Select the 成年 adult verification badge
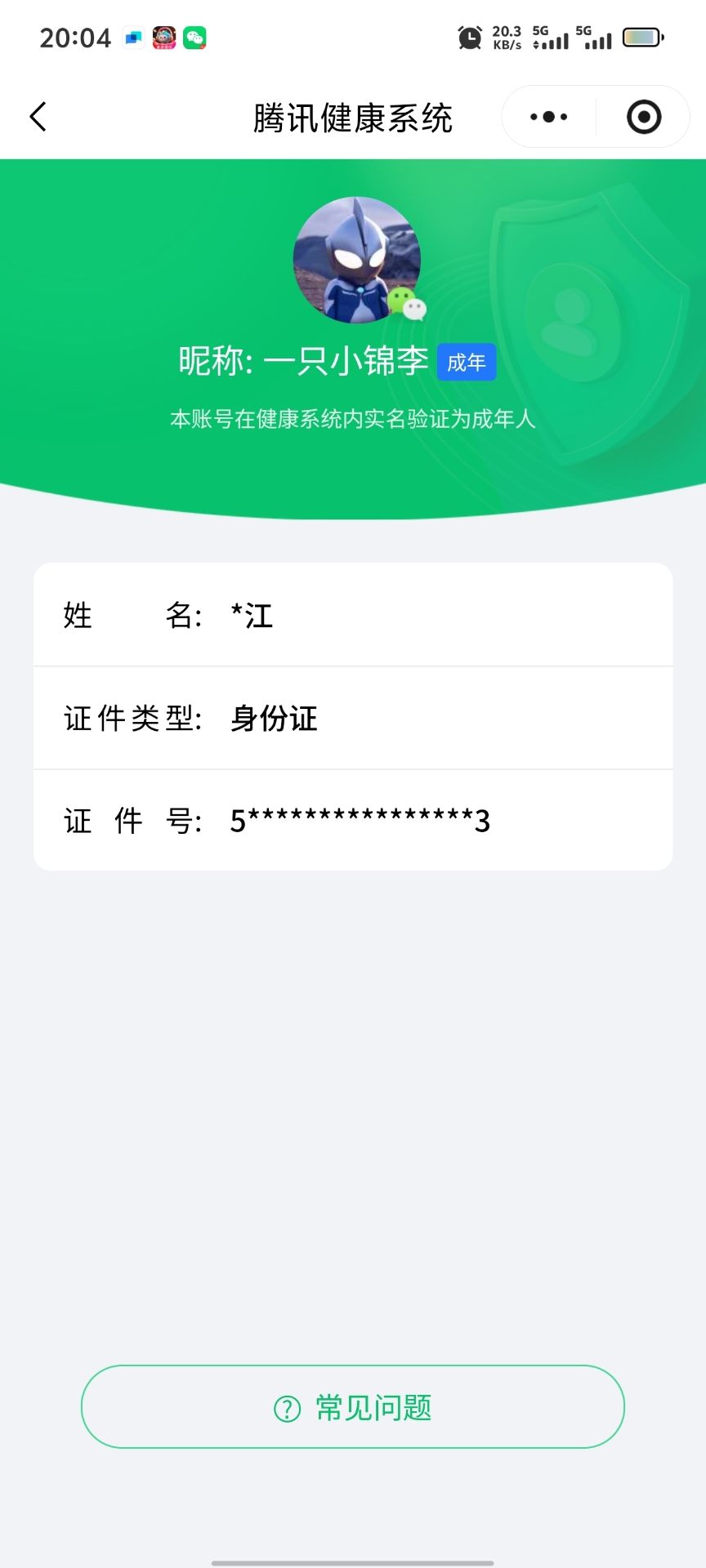 click(467, 362)
